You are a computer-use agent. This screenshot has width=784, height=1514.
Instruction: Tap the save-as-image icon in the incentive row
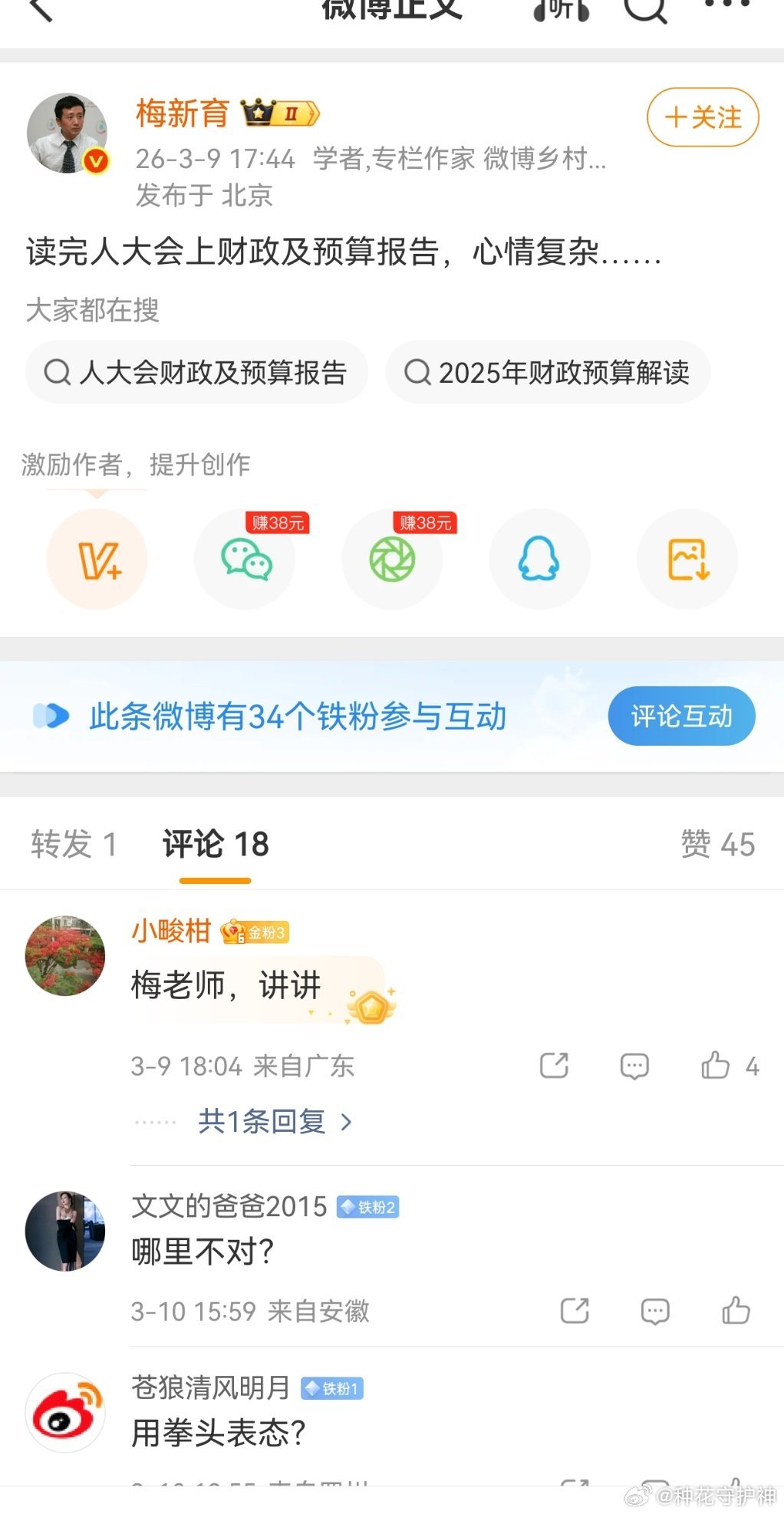click(x=687, y=559)
